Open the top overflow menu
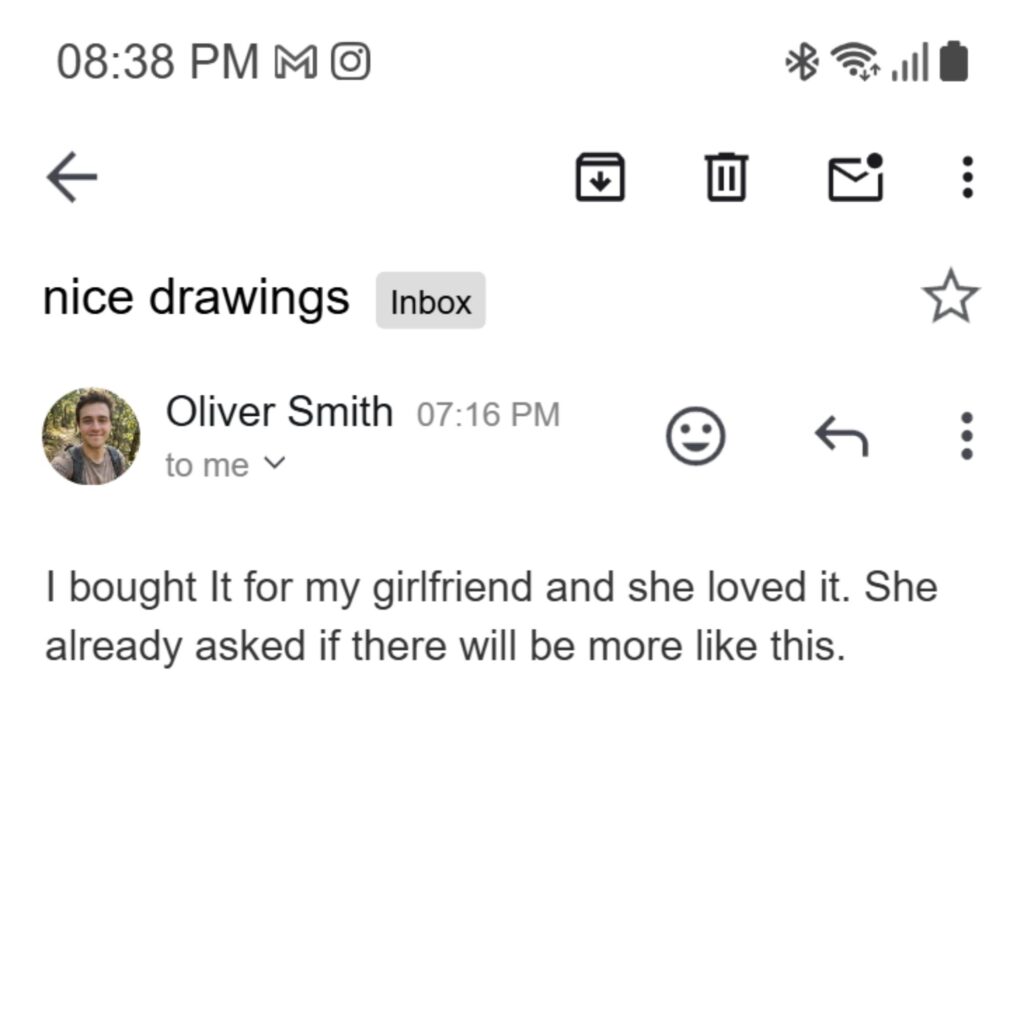 [x=966, y=178]
